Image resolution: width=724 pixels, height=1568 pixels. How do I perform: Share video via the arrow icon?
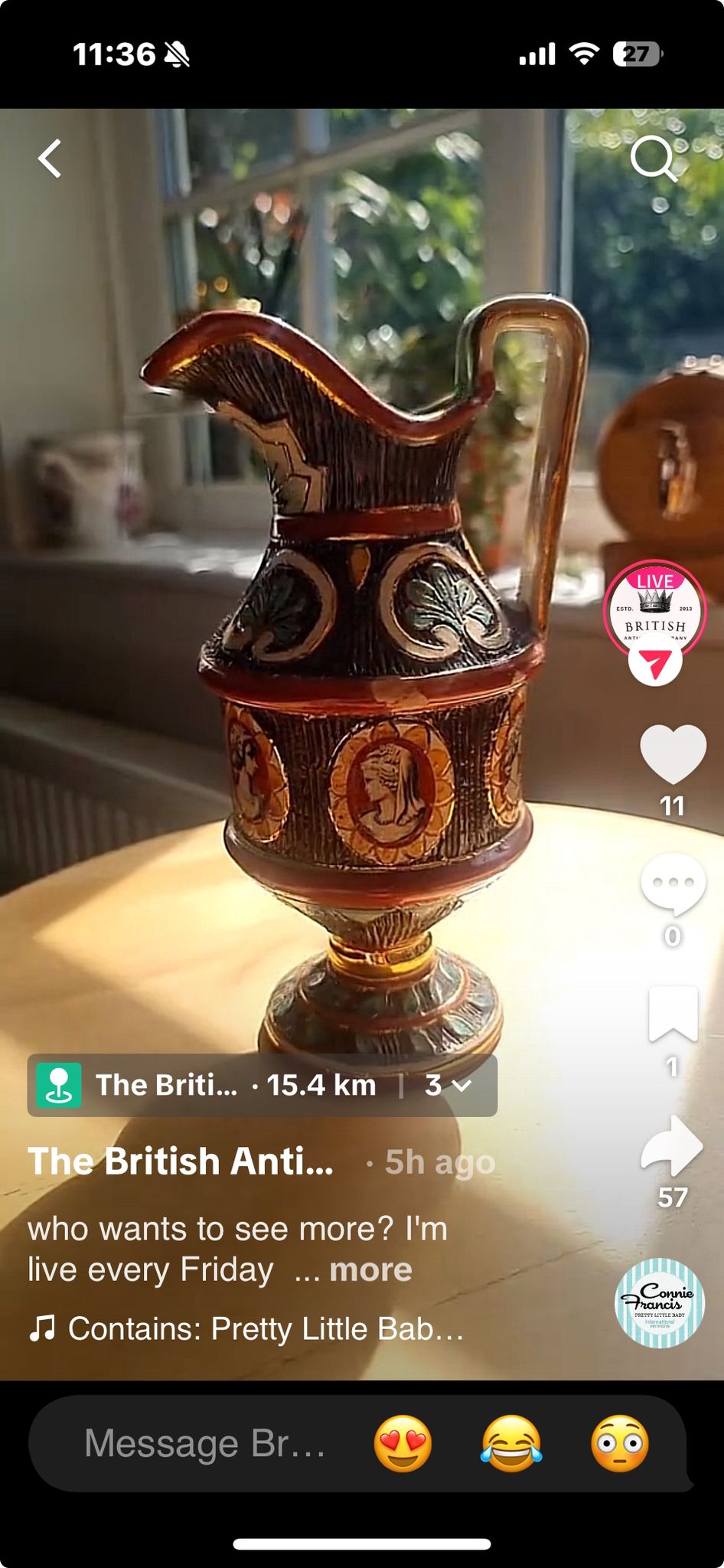[672, 1145]
